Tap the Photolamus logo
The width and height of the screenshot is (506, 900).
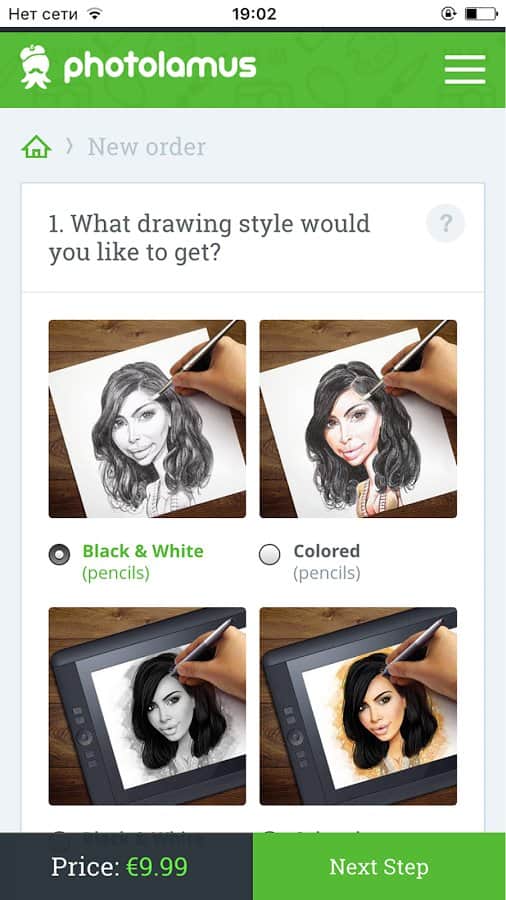point(138,68)
